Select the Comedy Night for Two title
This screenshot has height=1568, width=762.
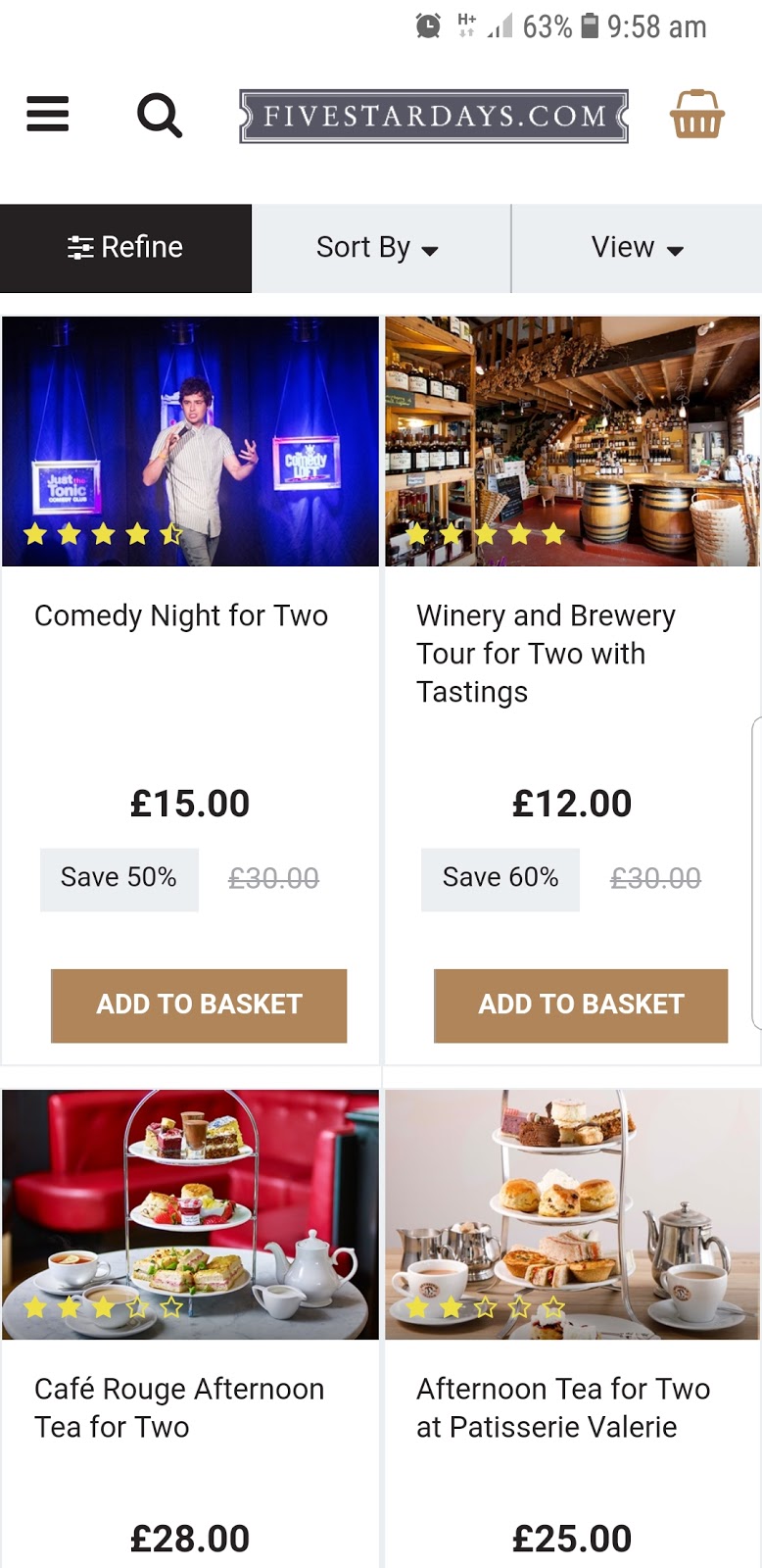[x=181, y=616]
